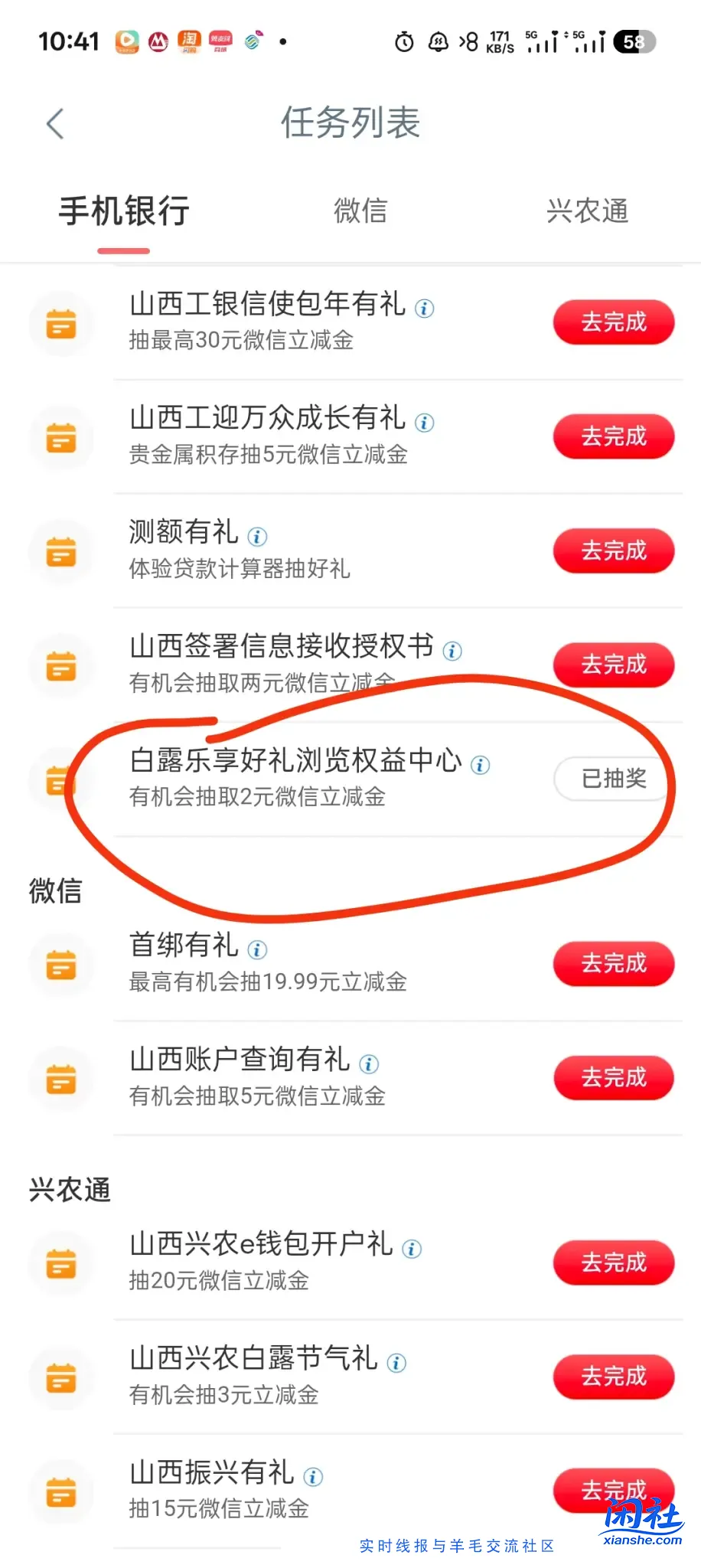The width and height of the screenshot is (701, 1568).
Task: Select the 手机银行 tab
Action: (x=124, y=211)
